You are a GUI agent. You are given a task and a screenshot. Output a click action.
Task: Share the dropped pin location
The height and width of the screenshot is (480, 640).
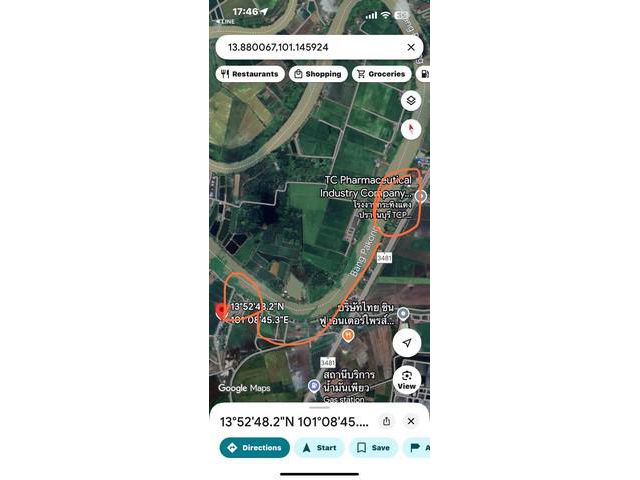tap(387, 421)
